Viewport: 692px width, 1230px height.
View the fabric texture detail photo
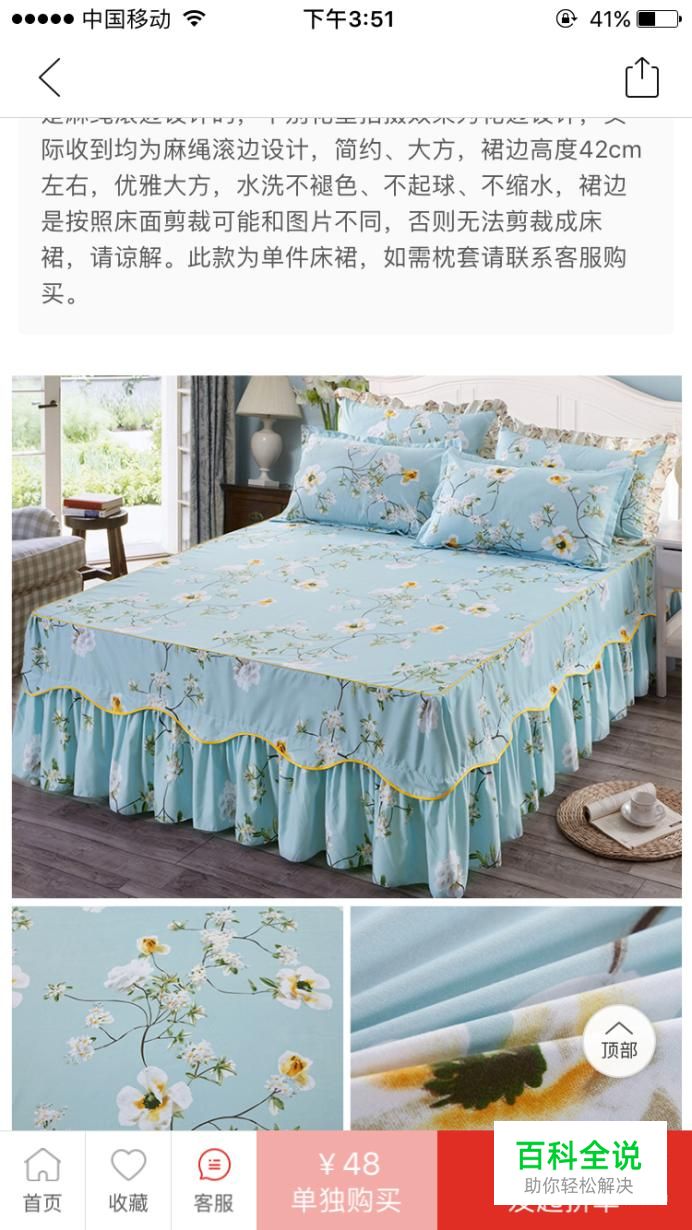(x=516, y=1018)
